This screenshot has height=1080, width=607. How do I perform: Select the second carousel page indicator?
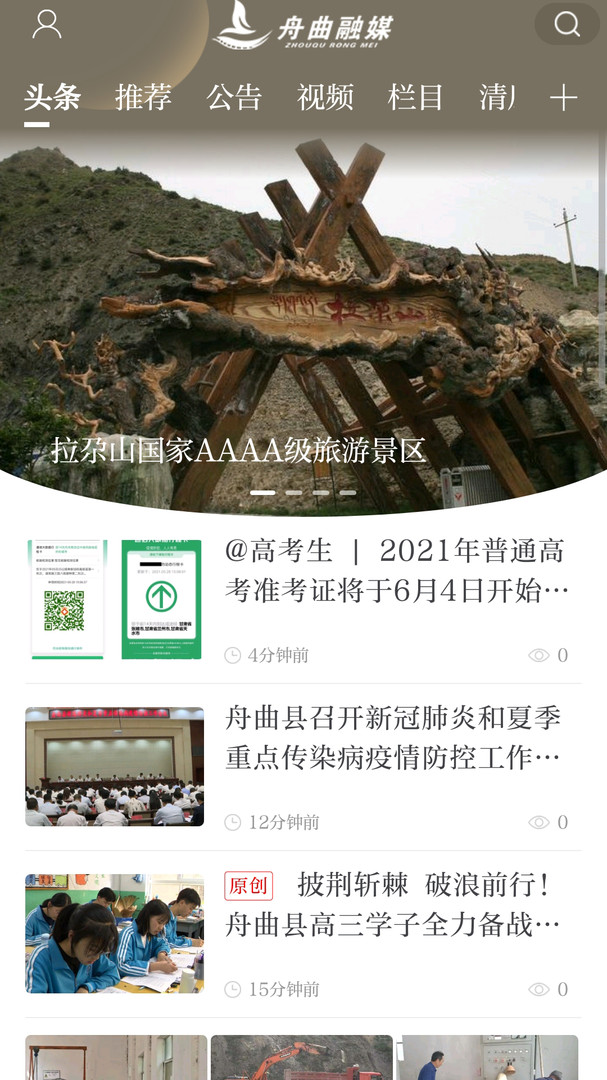coord(293,493)
